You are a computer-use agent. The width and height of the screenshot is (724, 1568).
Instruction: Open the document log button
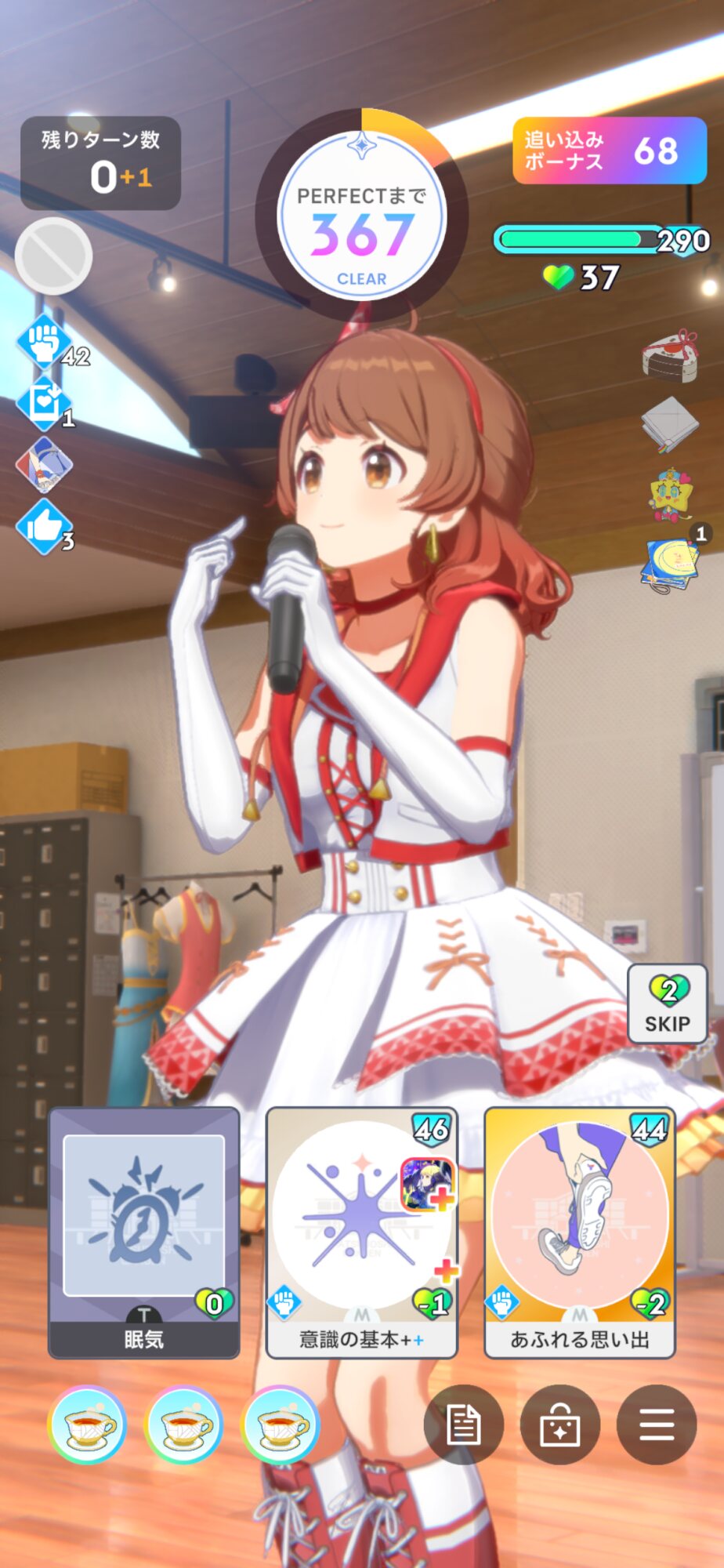pyautogui.click(x=463, y=1425)
